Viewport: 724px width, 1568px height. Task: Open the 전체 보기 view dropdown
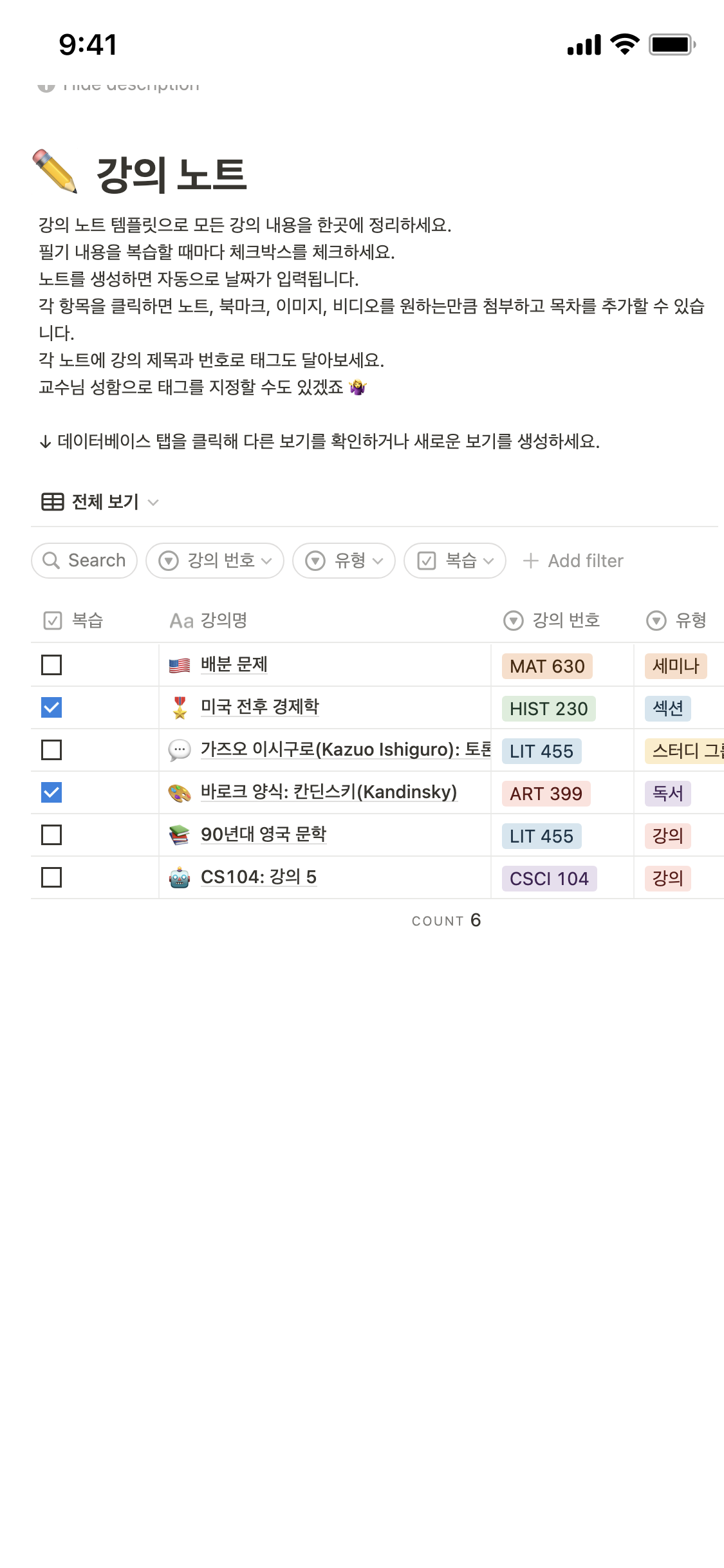[x=100, y=501]
